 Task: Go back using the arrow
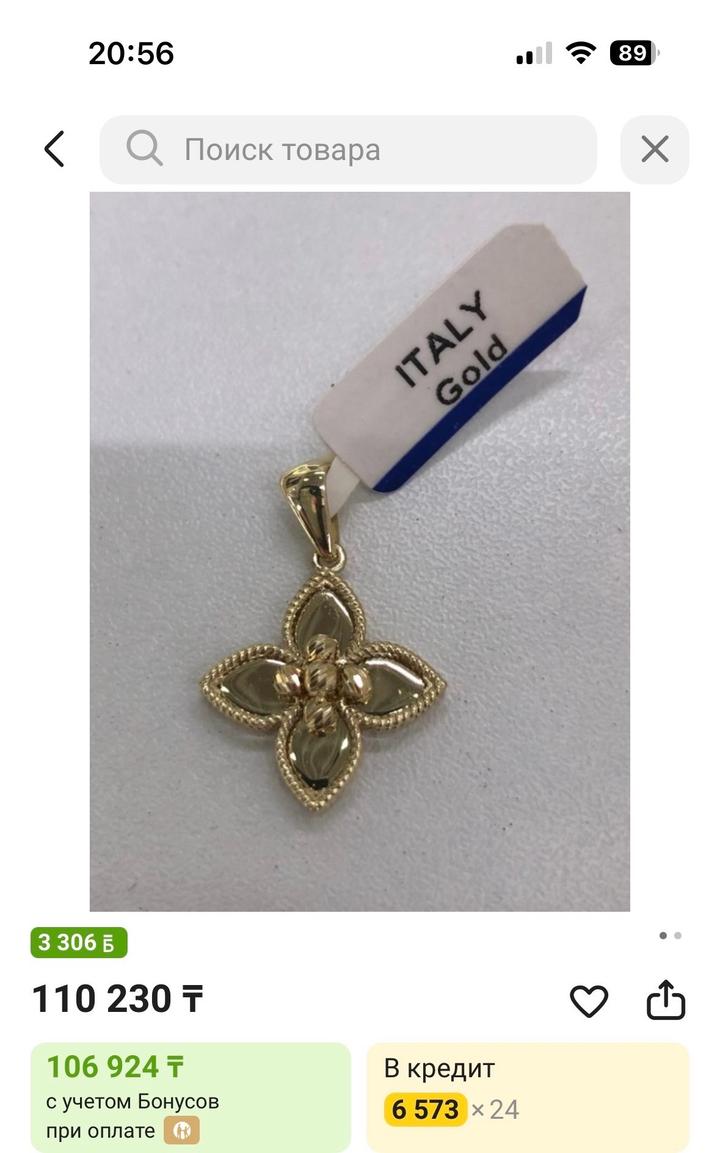[54, 150]
